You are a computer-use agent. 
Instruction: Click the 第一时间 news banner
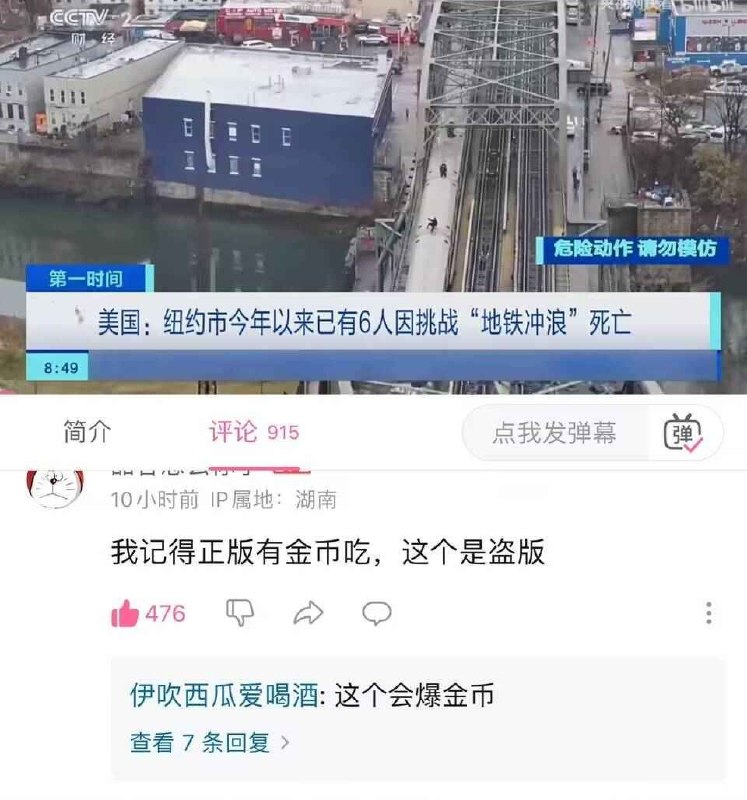coord(84,278)
